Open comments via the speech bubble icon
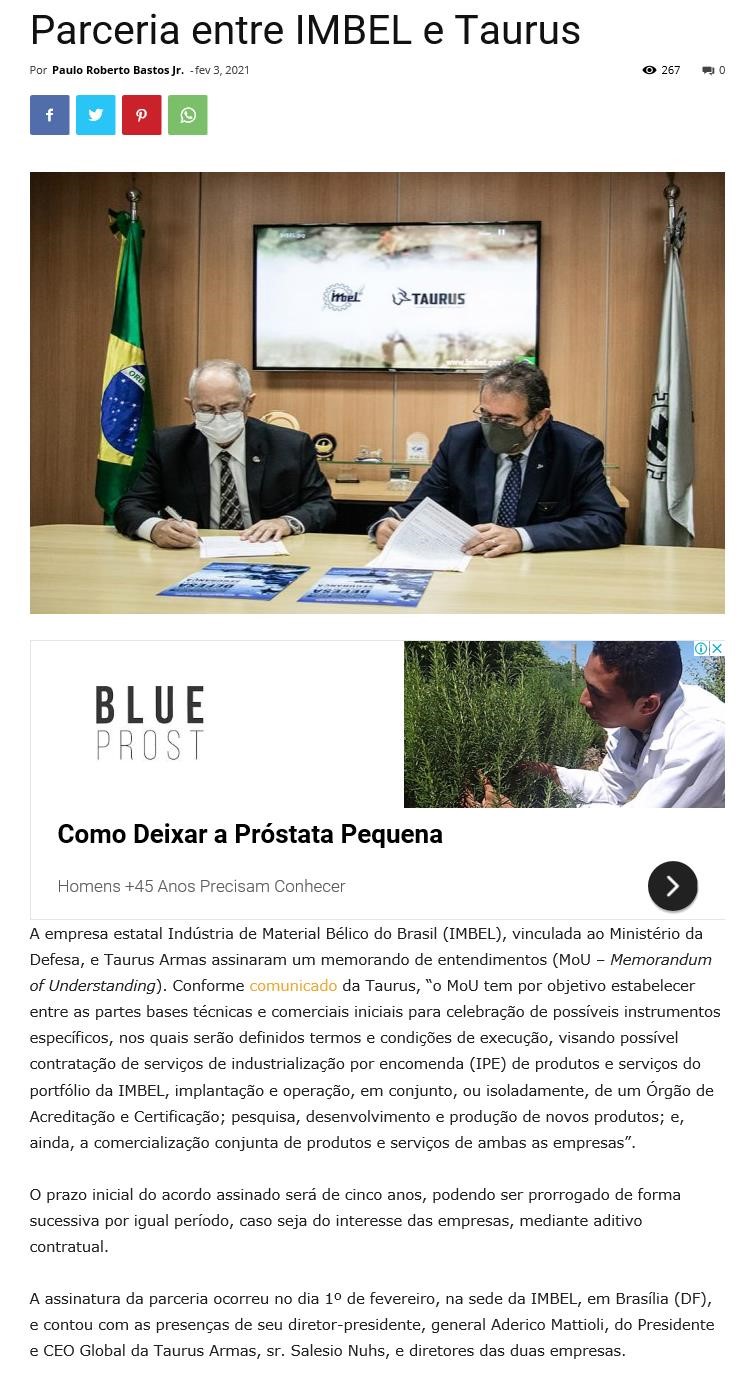Viewport: 751px width, 1386px height. tap(706, 70)
